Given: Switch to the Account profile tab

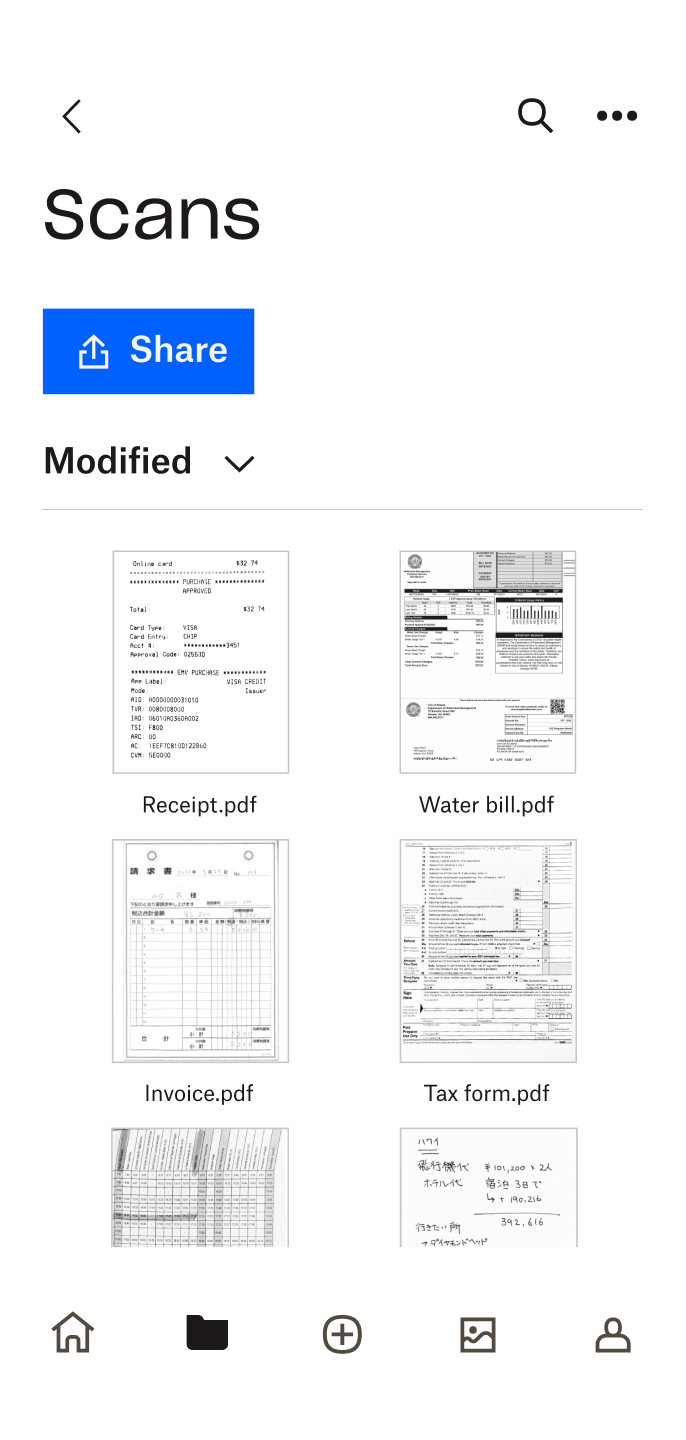Looking at the screenshot, I should click(x=613, y=1334).
